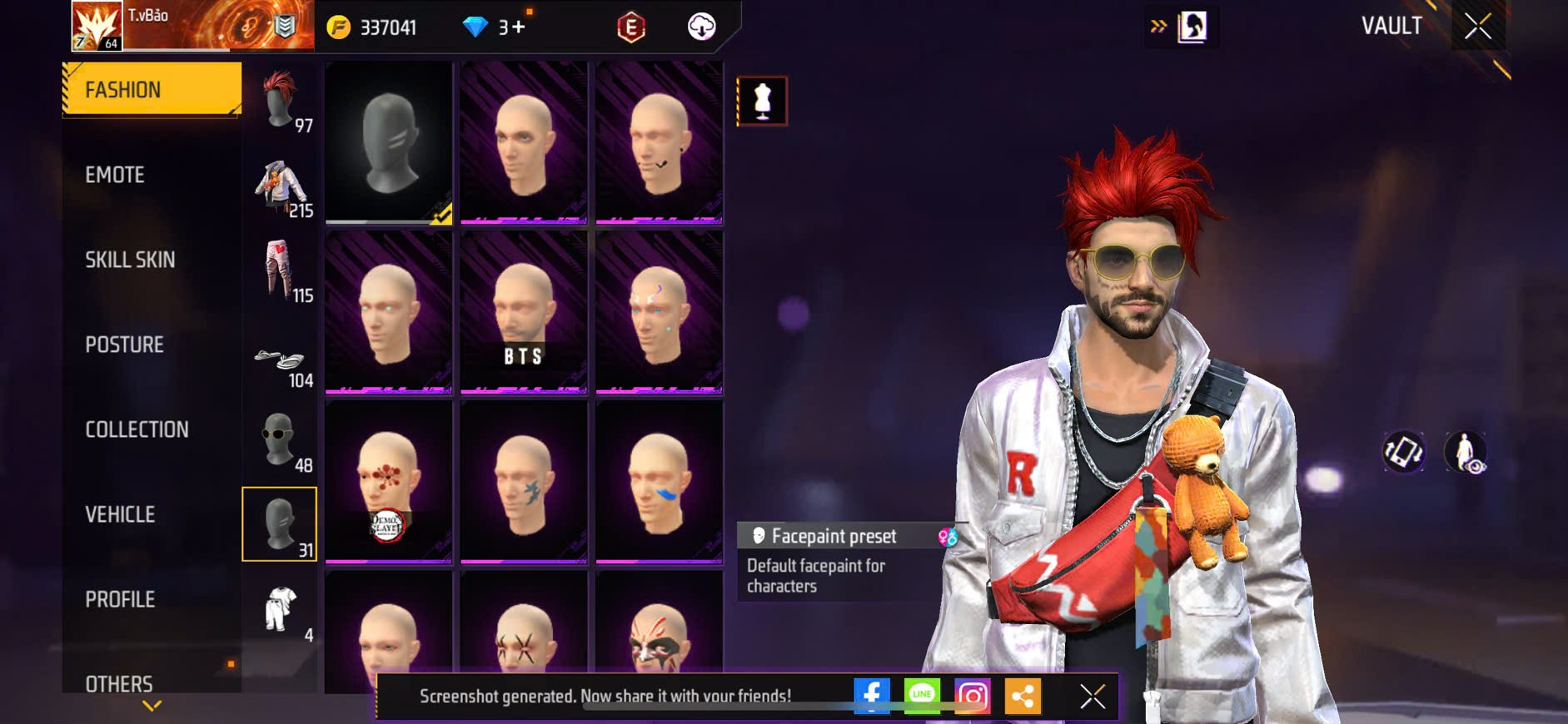Select the BTS facepaint tile
The height and width of the screenshot is (724, 1568).
524,312
